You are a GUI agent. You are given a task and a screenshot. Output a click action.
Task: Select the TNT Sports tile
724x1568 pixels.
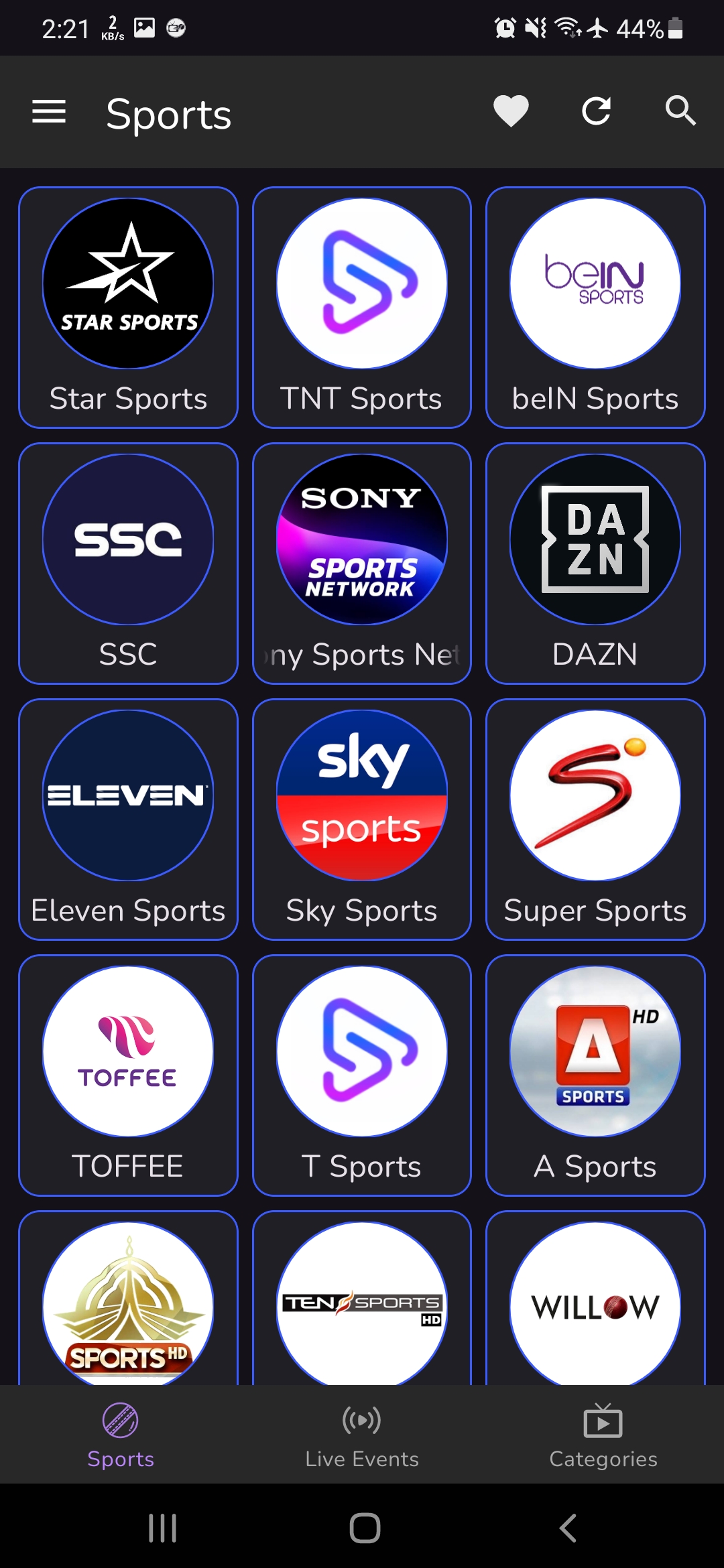click(361, 307)
